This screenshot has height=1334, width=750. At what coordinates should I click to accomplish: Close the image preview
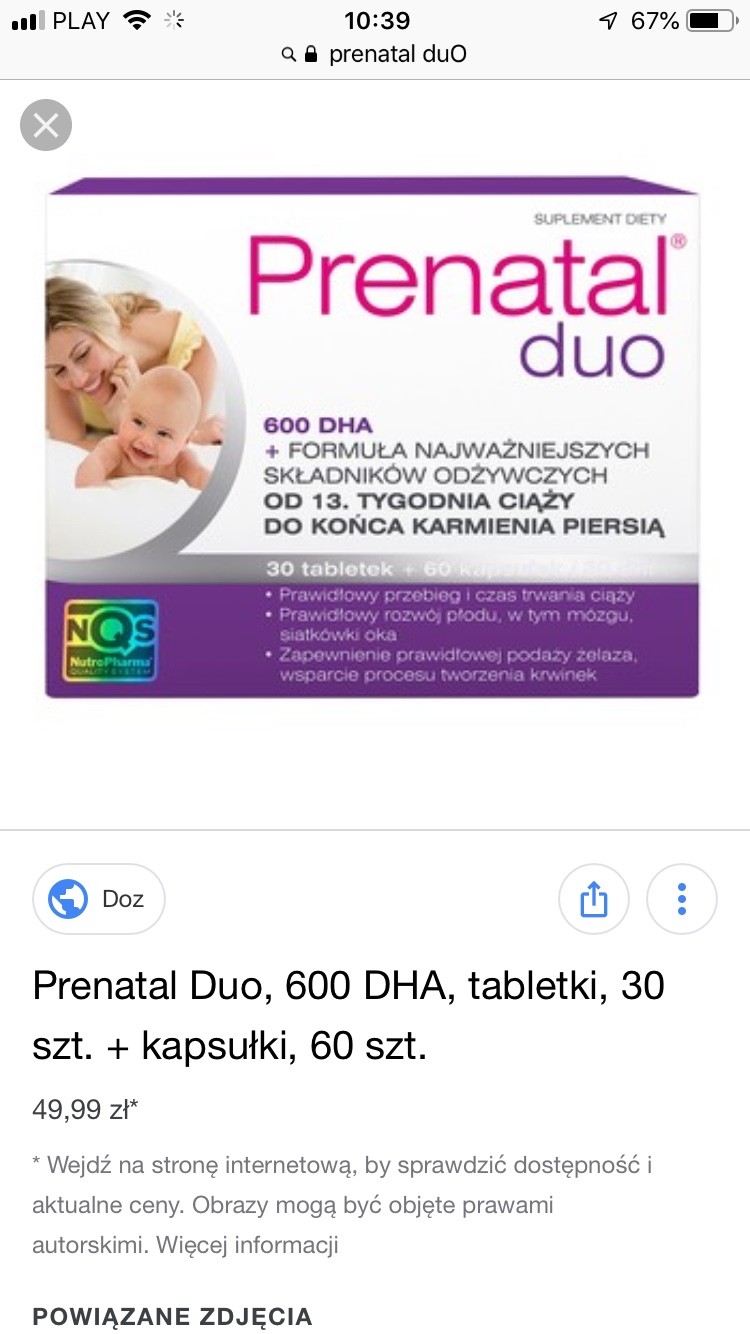(46, 126)
